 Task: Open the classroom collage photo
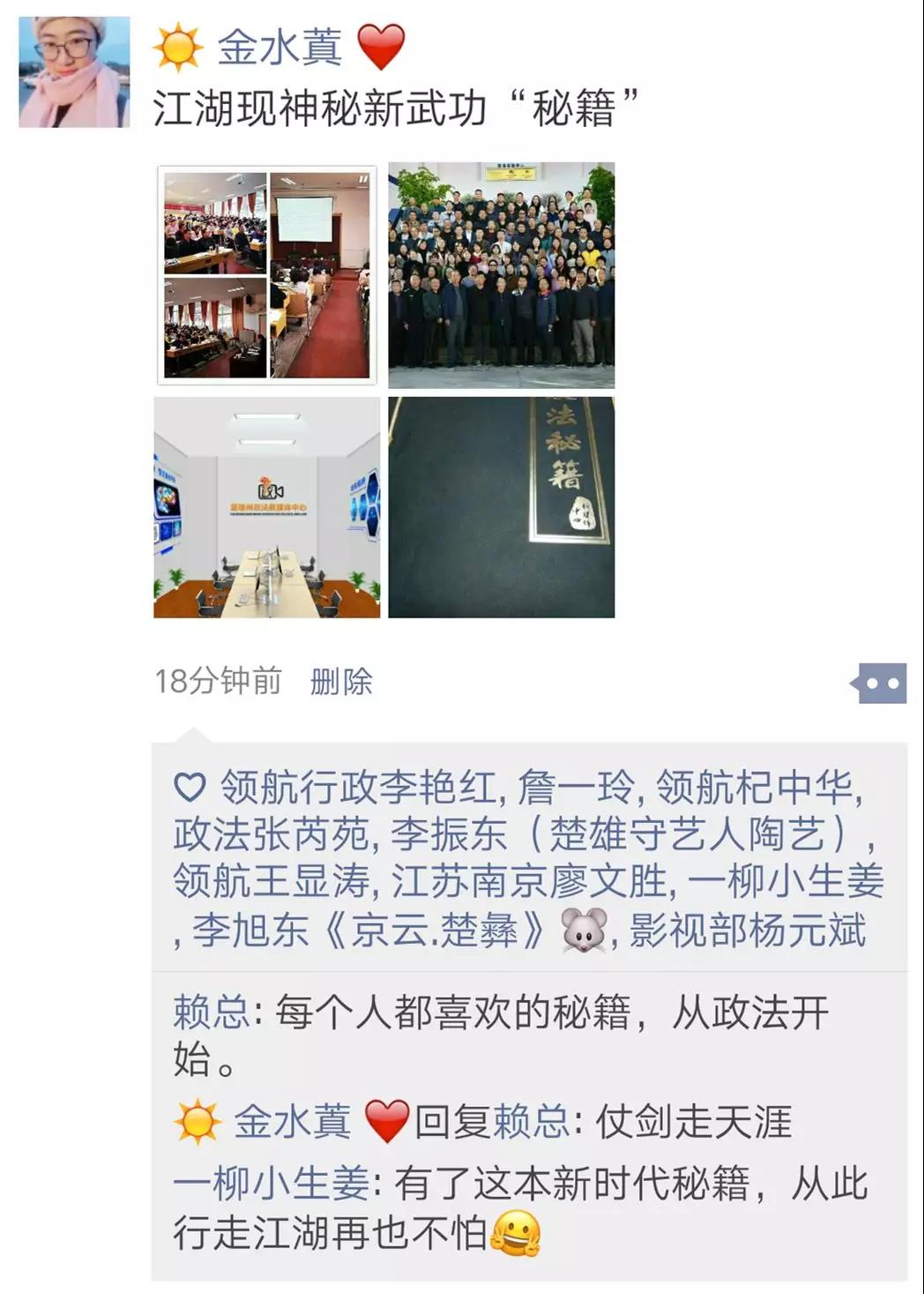tap(267, 275)
